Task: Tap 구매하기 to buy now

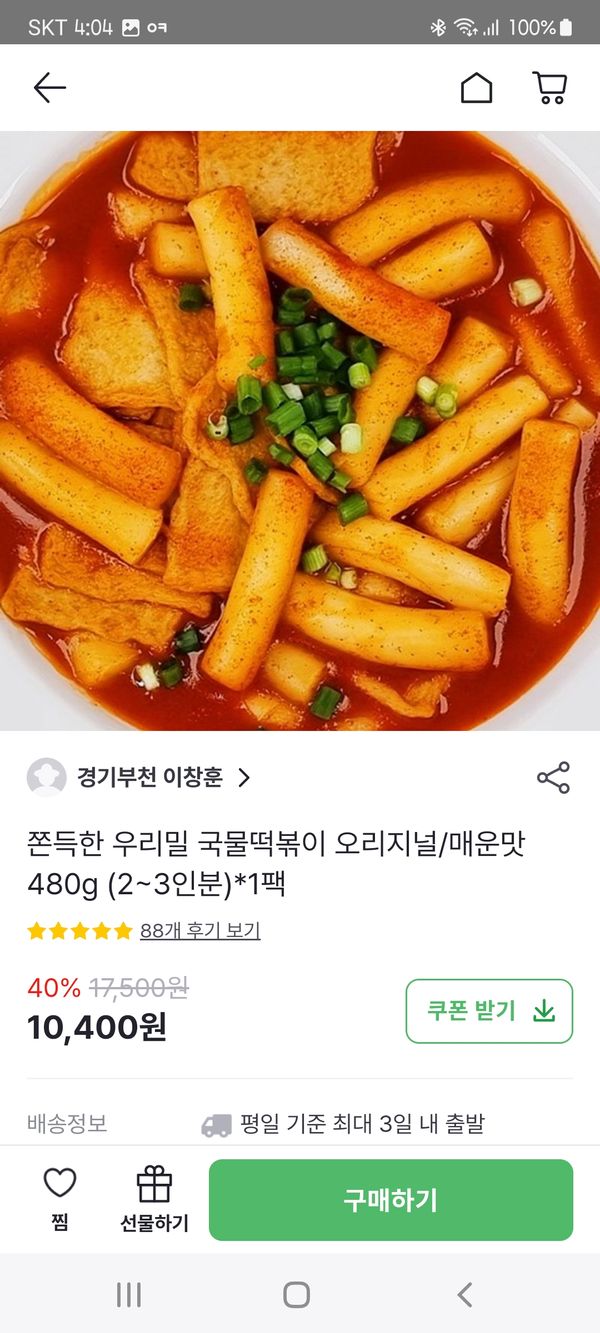Action: [x=390, y=1200]
